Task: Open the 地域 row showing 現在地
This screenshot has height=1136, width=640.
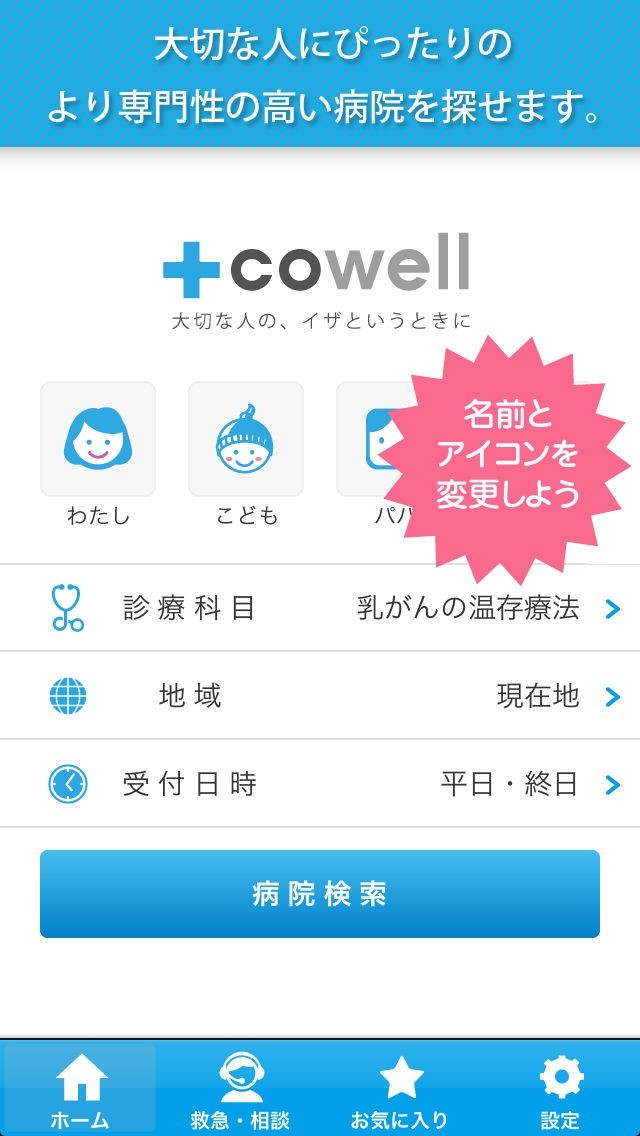Action: pyautogui.click(x=320, y=696)
